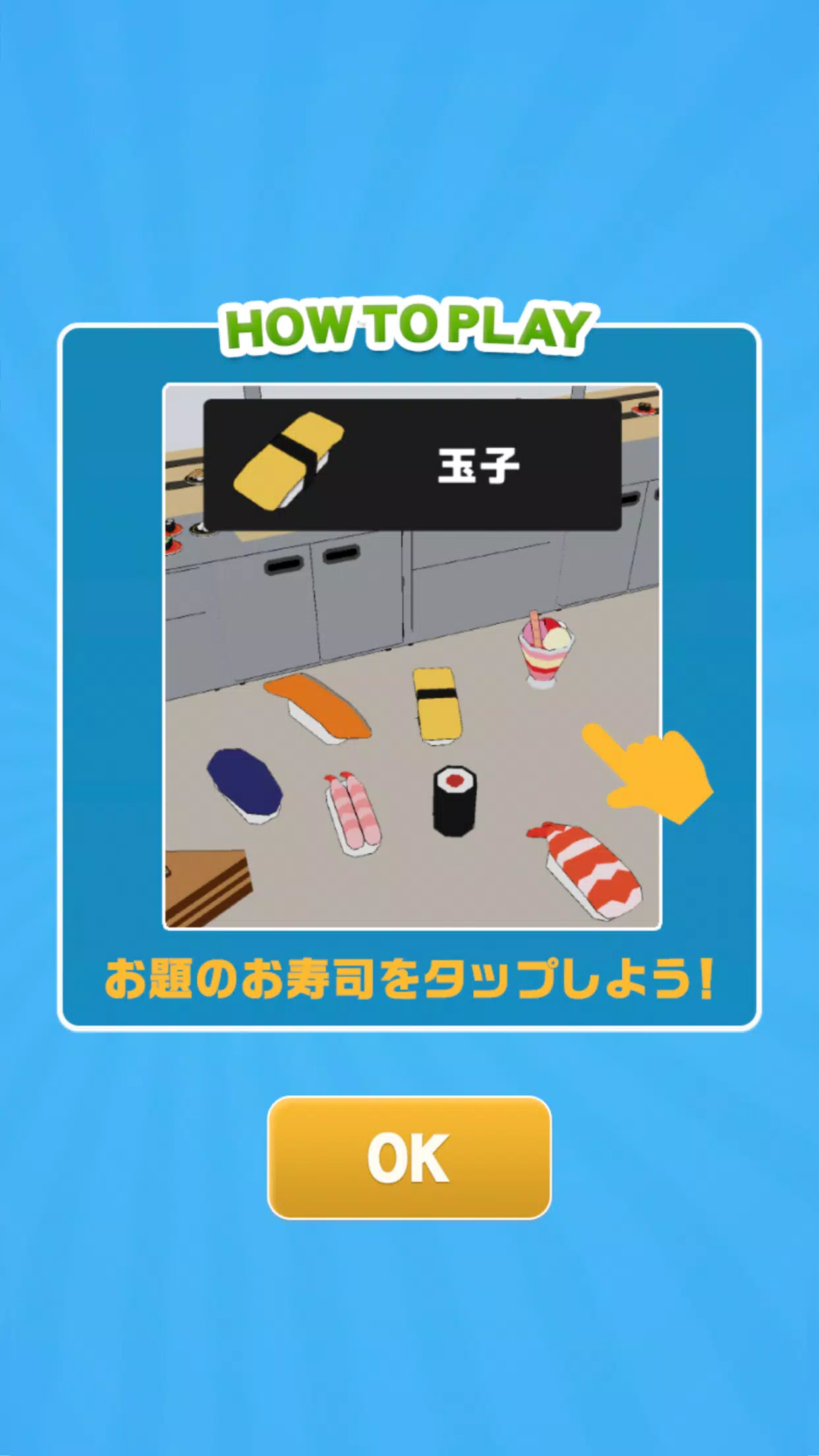Tap the OK button to start playing
The image size is (819, 1456).
(x=409, y=1158)
